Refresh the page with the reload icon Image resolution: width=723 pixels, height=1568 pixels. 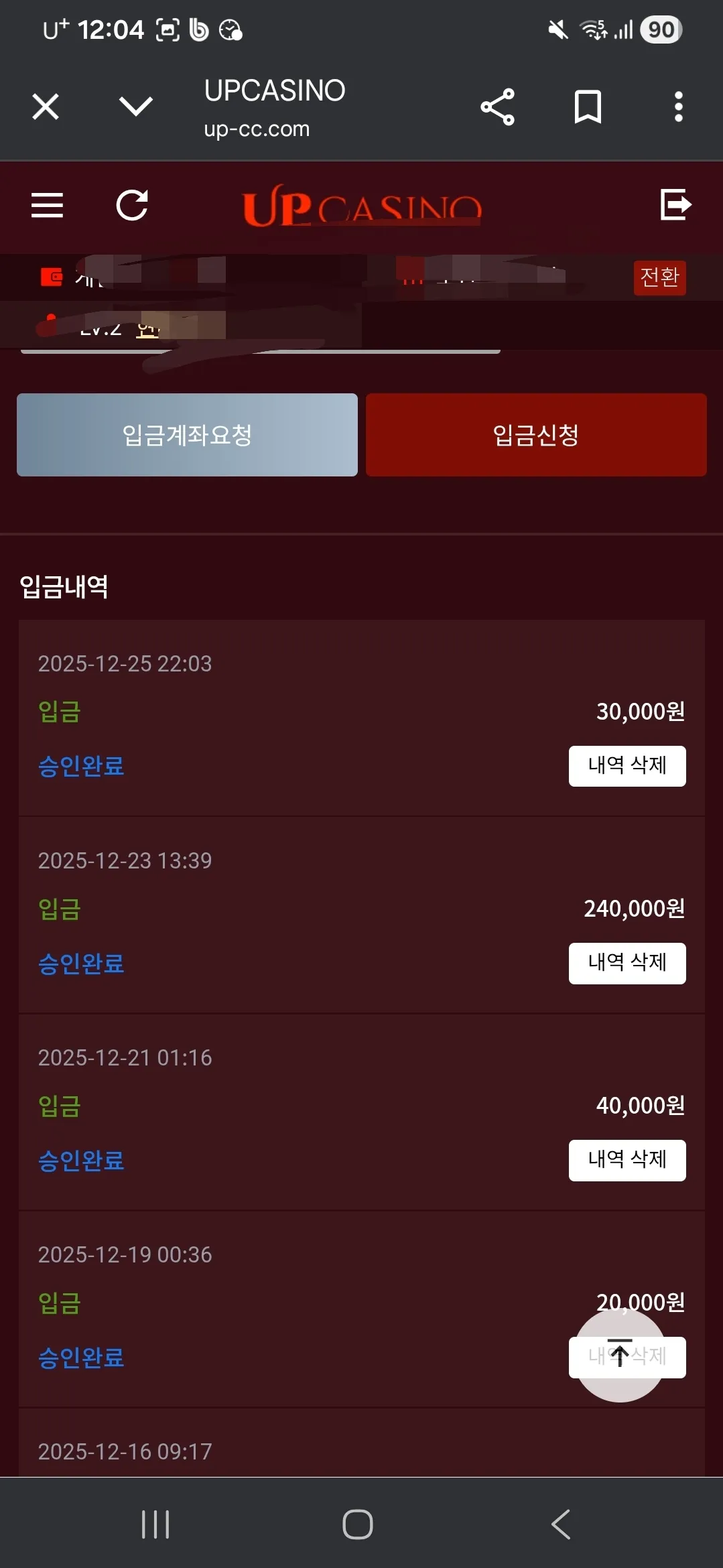132,205
